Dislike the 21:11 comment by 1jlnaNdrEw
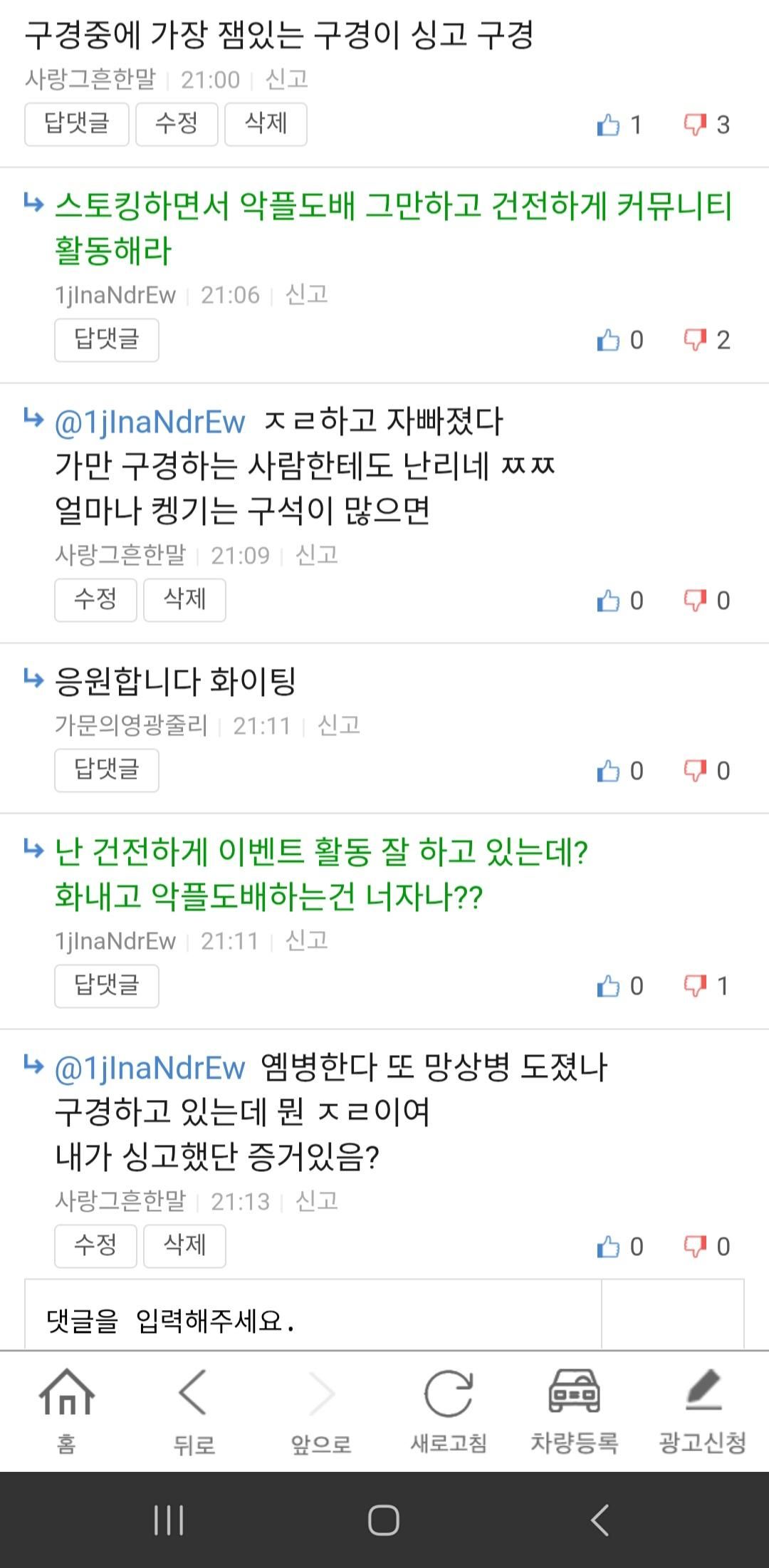769x1568 pixels. point(695,986)
